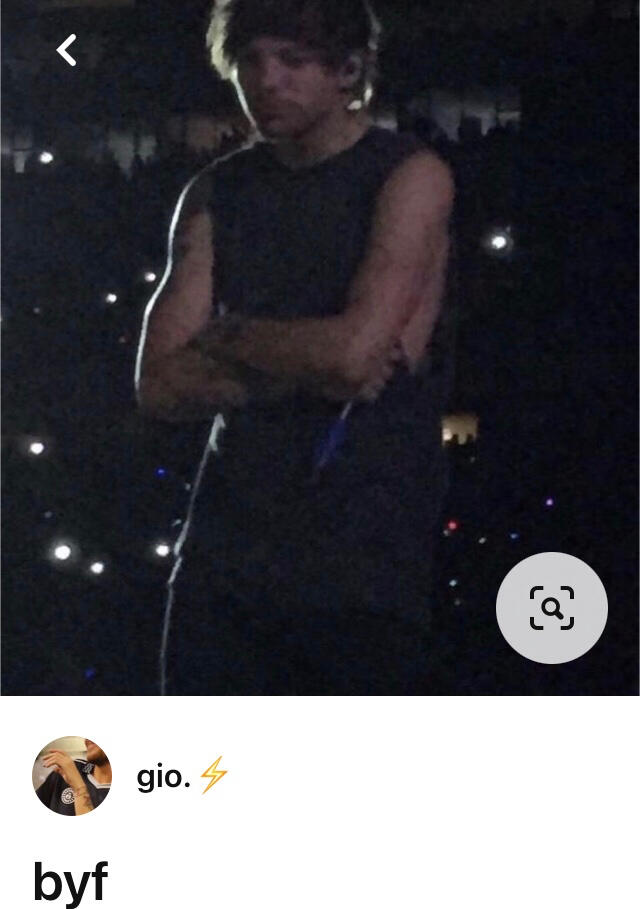Open the visual search lens button
640x909 pixels.
tap(551, 608)
